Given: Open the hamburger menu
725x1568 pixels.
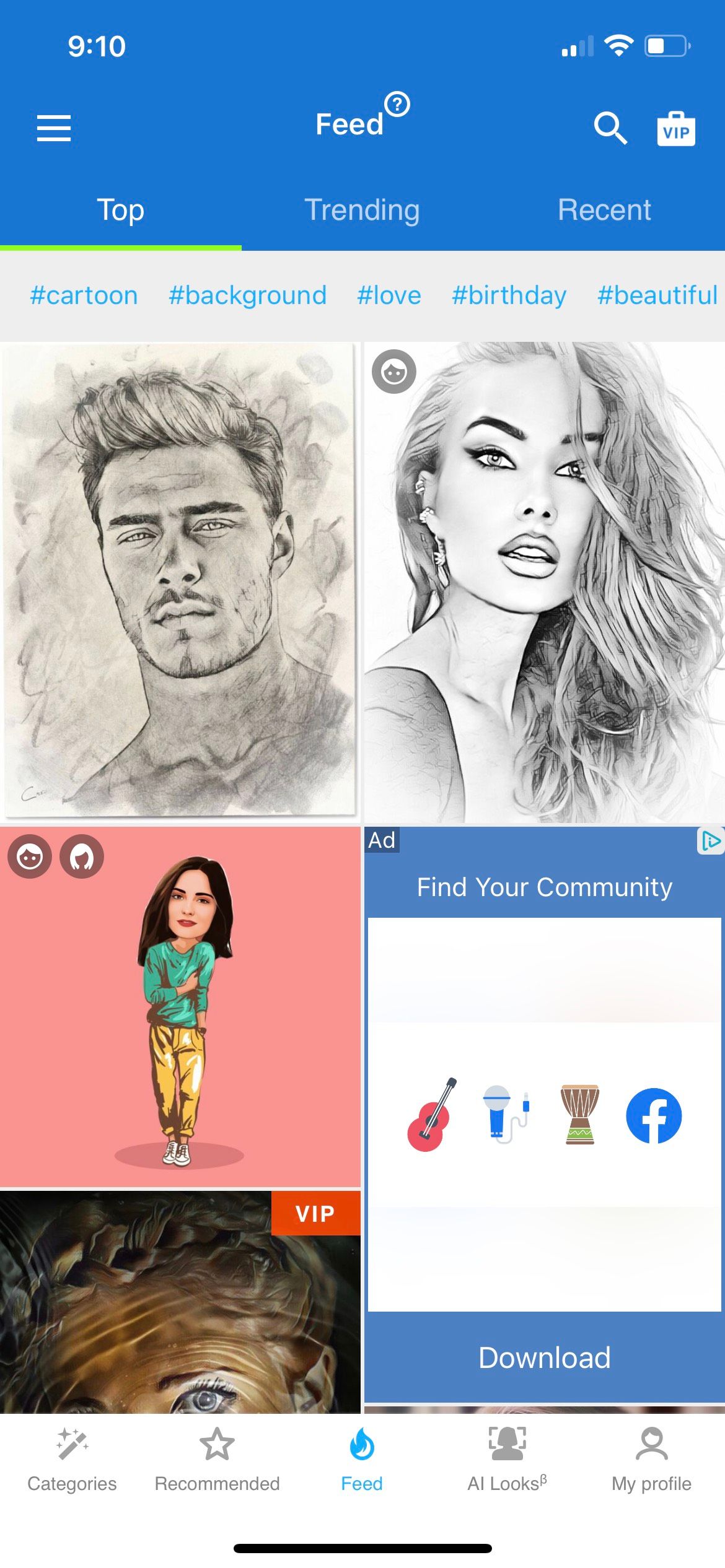Looking at the screenshot, I should point(54,128).
